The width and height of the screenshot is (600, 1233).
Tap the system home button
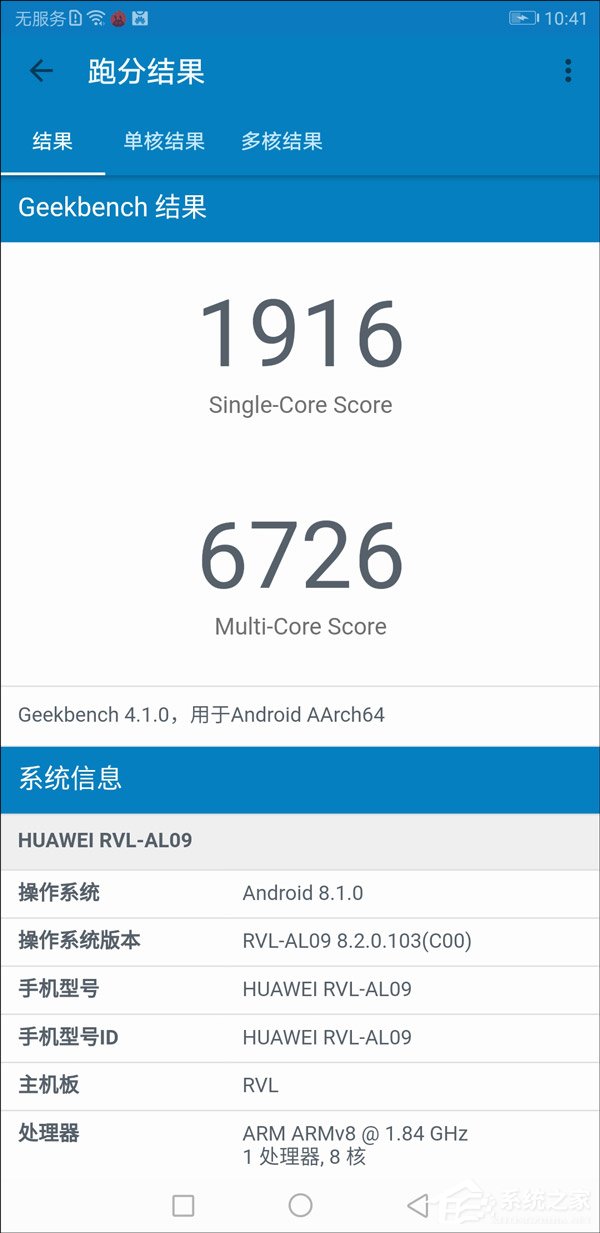[x=300, y=1205]
